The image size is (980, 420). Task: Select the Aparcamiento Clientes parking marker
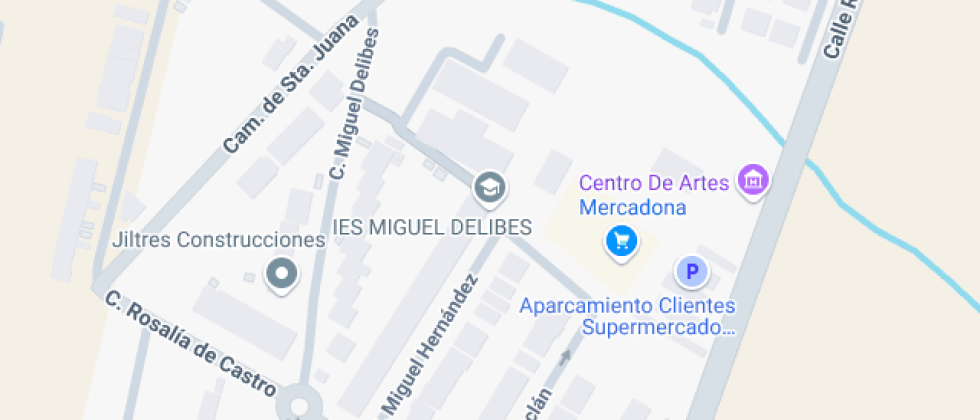pyautogui.click(x=692, y=272)
